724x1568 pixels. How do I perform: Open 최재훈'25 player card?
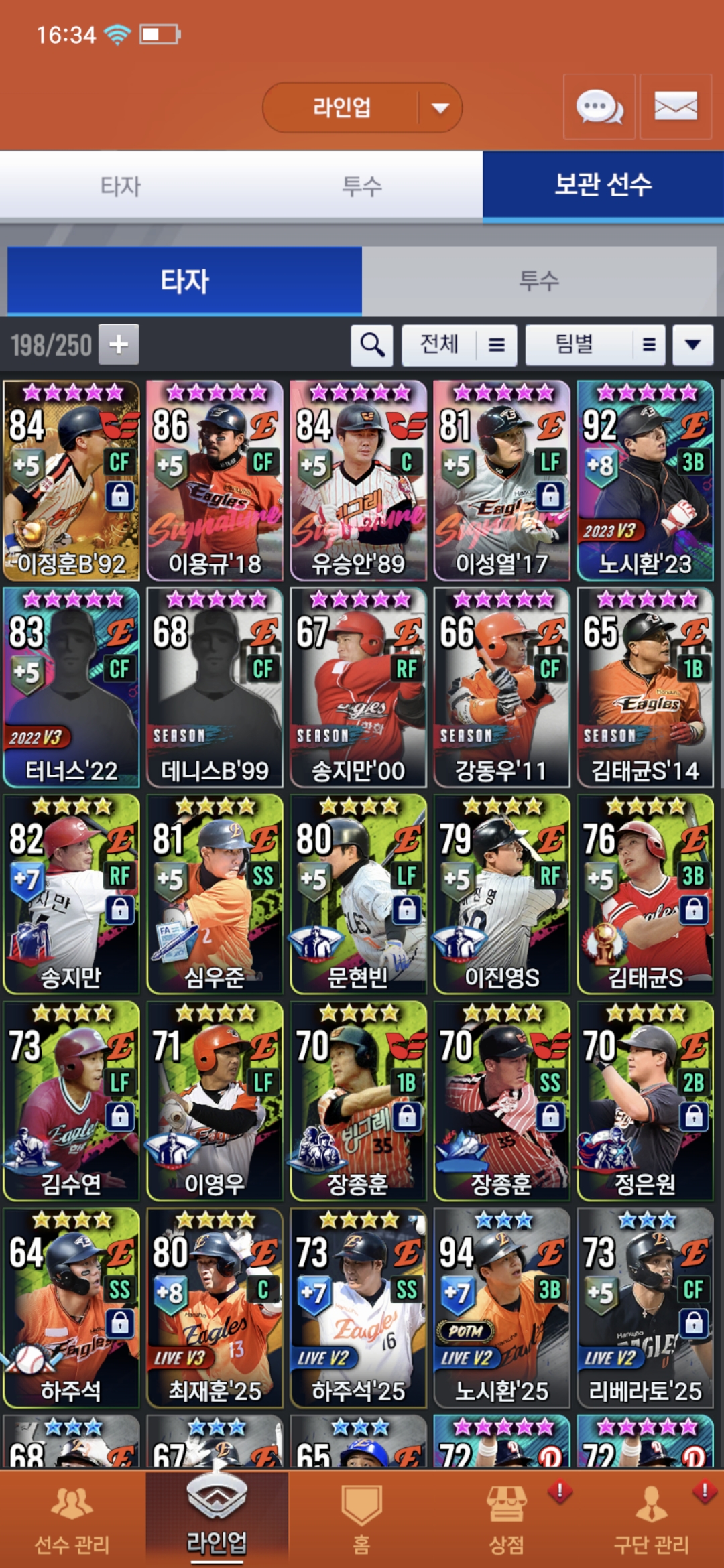click(x=215, y=1308)
